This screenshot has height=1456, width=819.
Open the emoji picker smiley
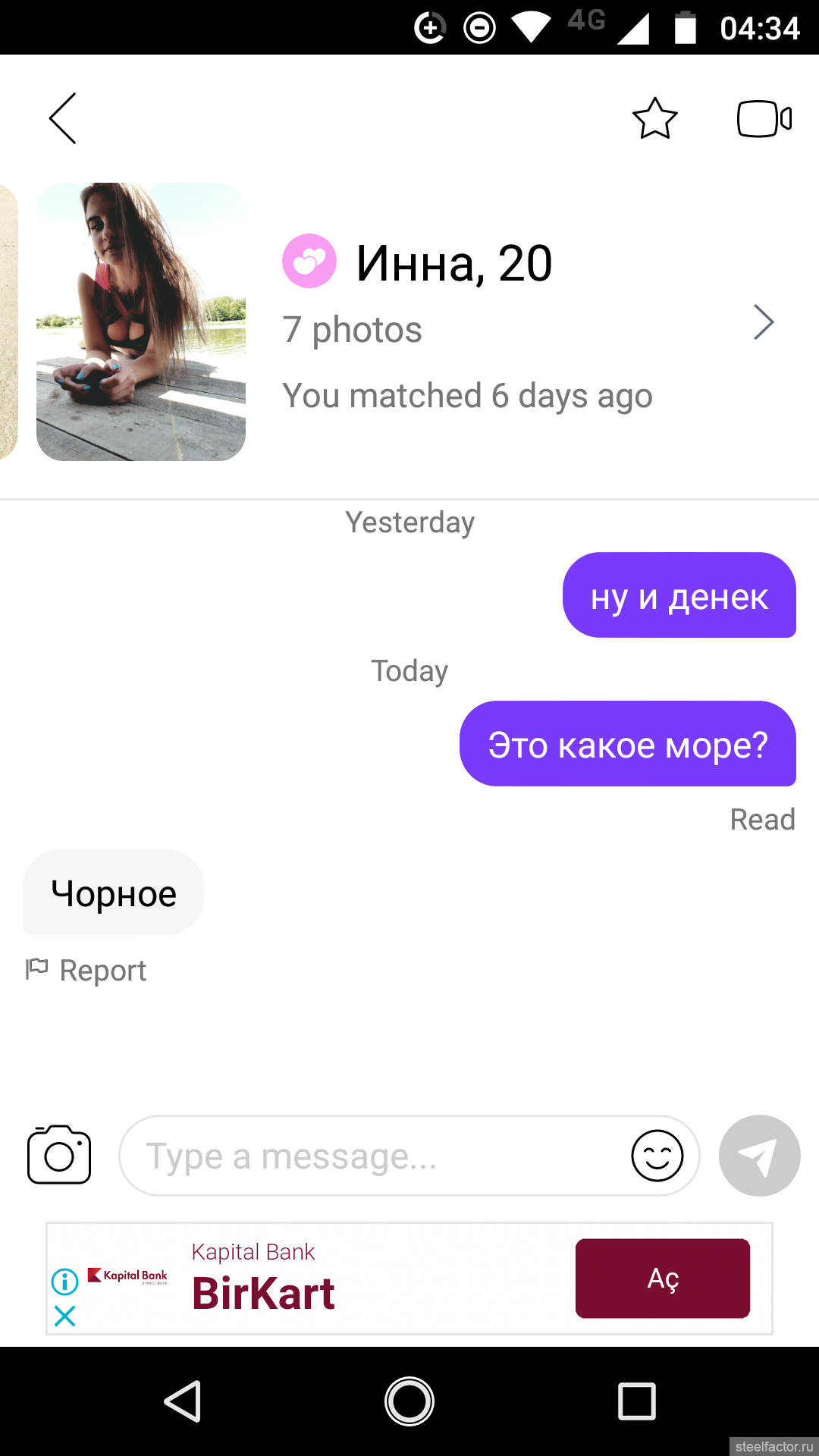657,1156
